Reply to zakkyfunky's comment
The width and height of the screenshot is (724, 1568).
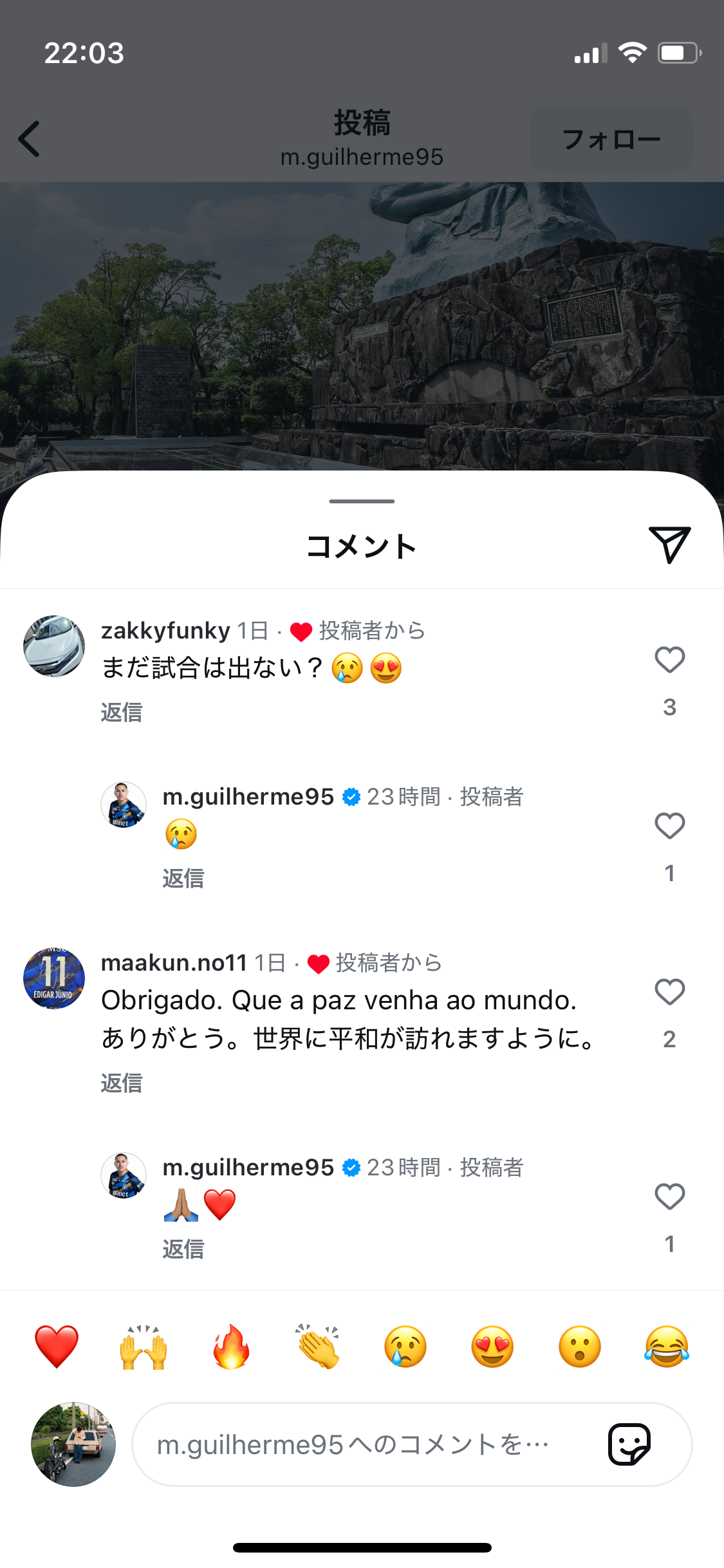click(x=122, y=713)
